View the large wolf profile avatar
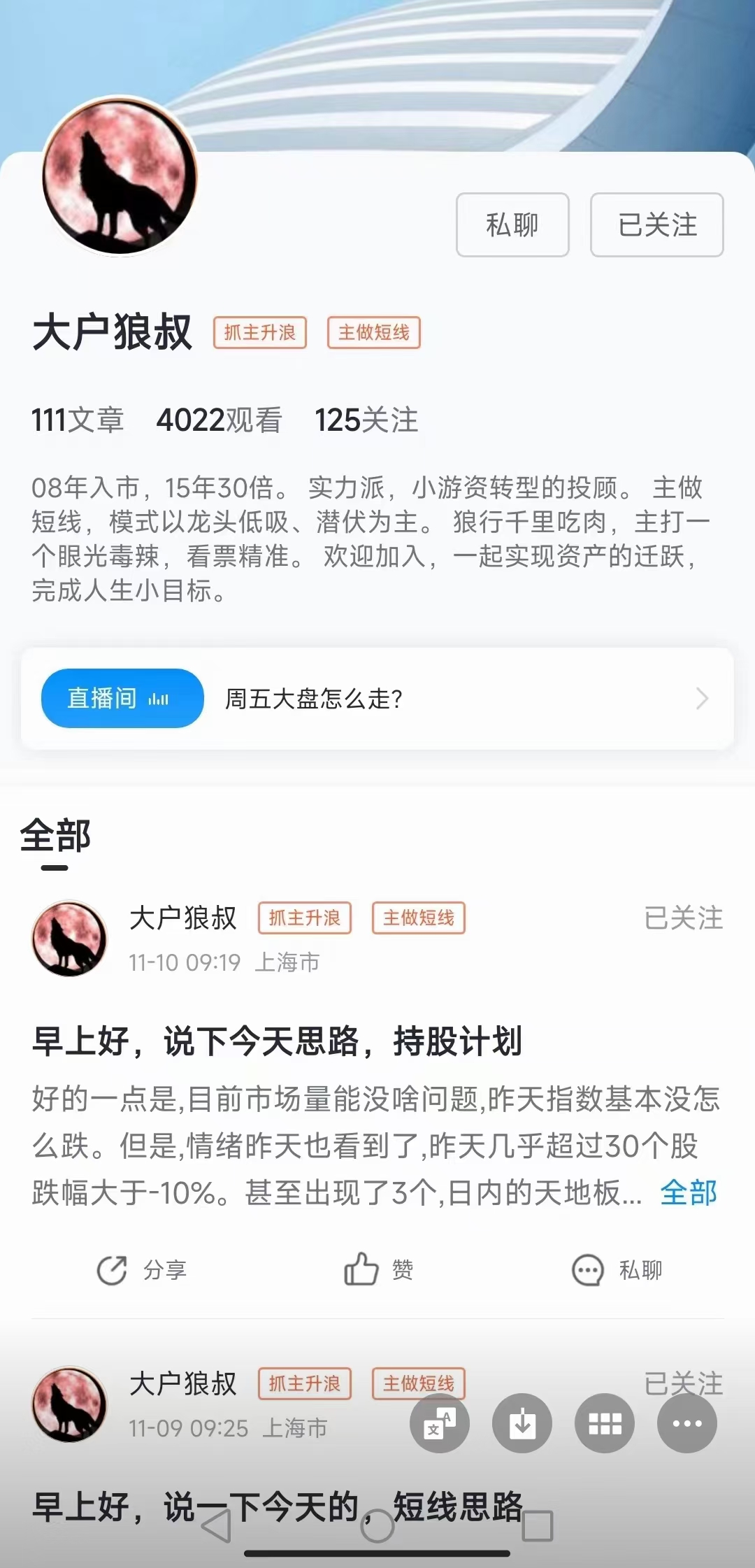 click(x=120, y=176)
